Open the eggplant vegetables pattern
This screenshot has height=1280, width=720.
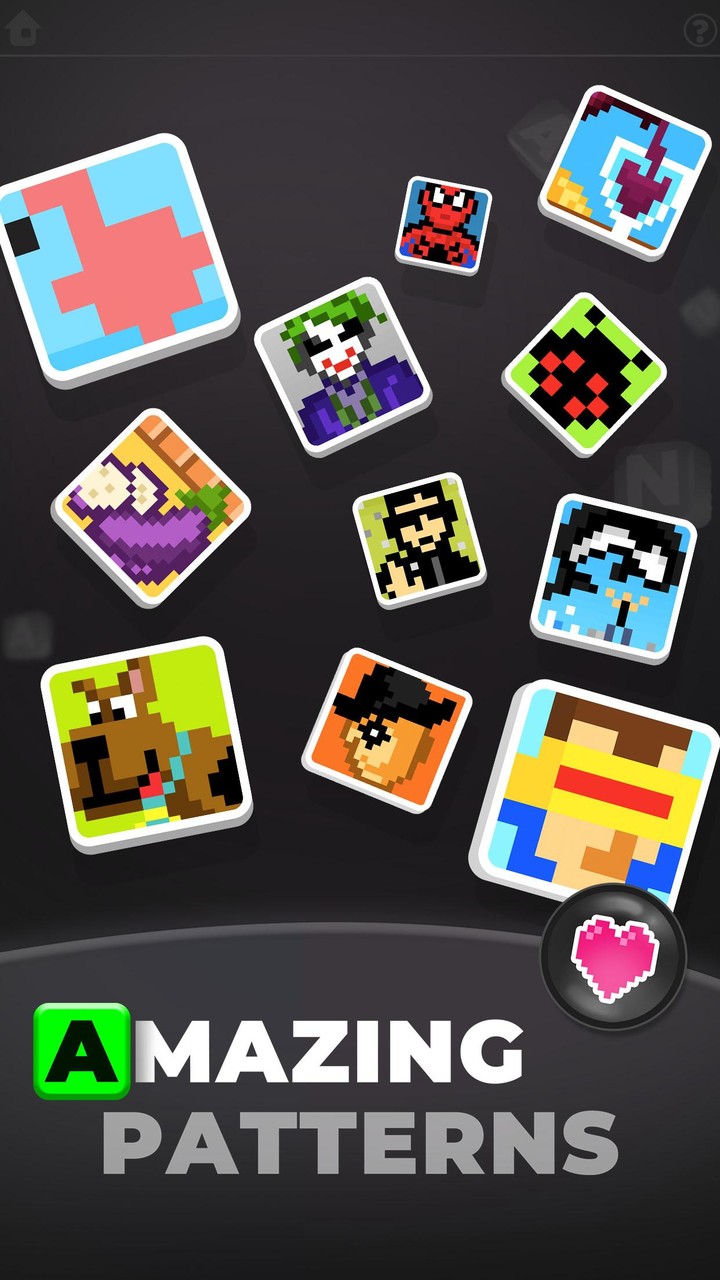pos(155,505)
